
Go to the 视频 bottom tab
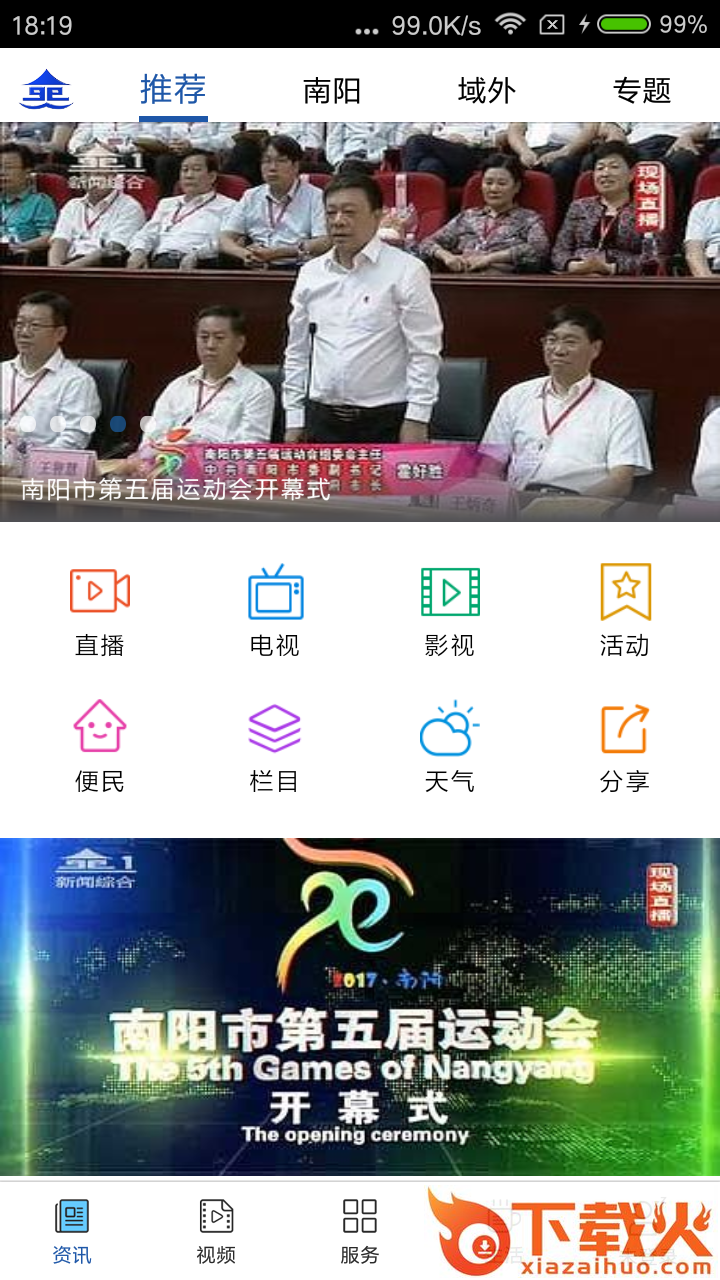coord(216,1232)
